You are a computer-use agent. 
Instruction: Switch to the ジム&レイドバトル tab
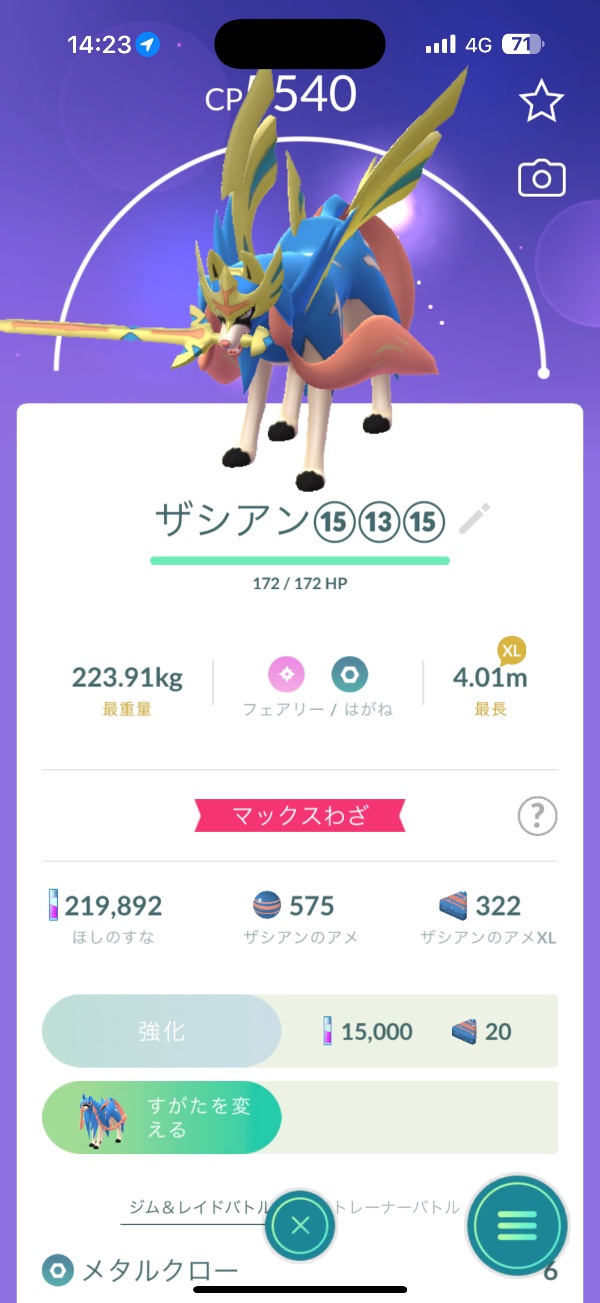[x=197, y=1207]
